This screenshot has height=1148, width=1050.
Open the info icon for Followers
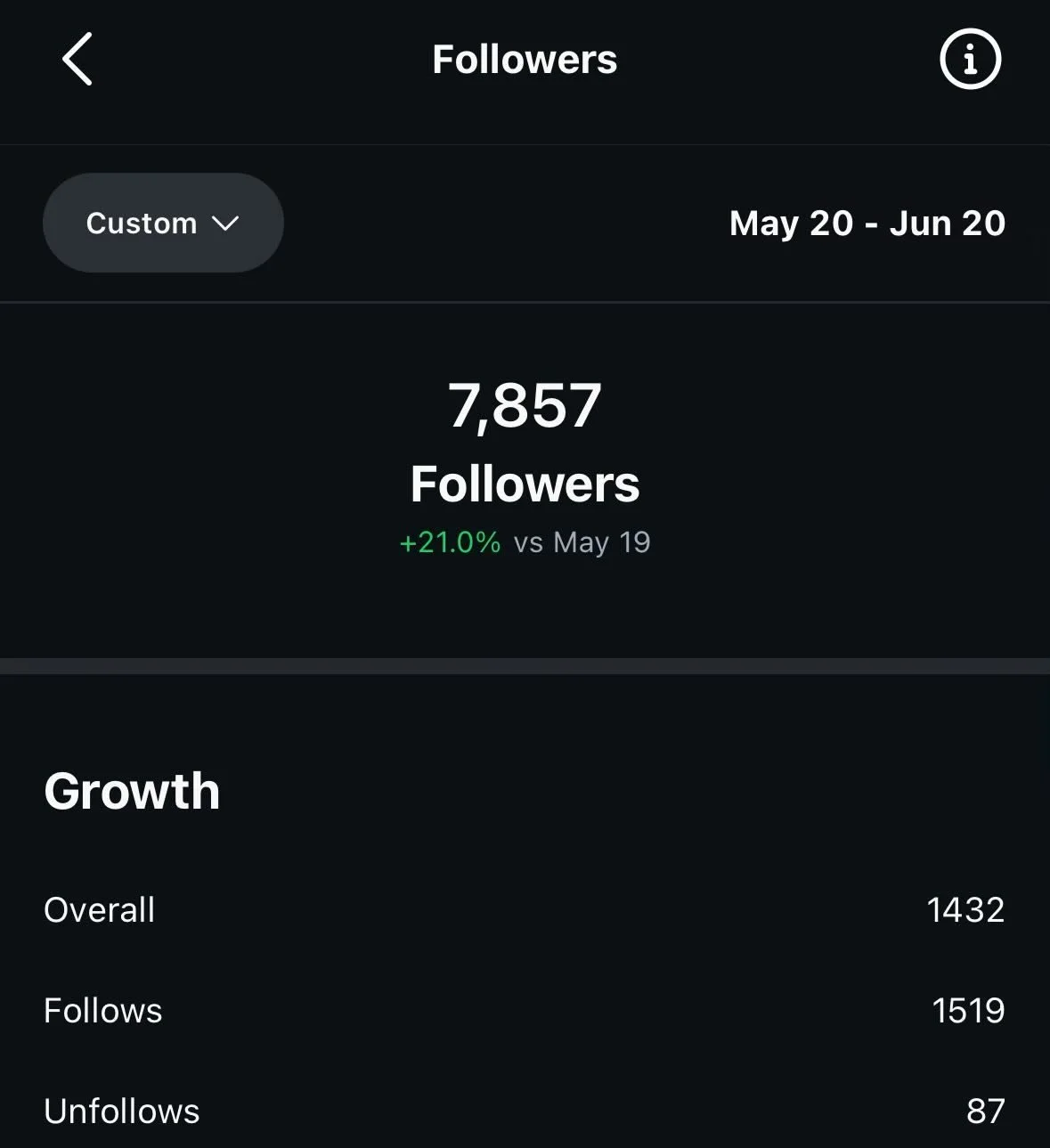(970, 59)
